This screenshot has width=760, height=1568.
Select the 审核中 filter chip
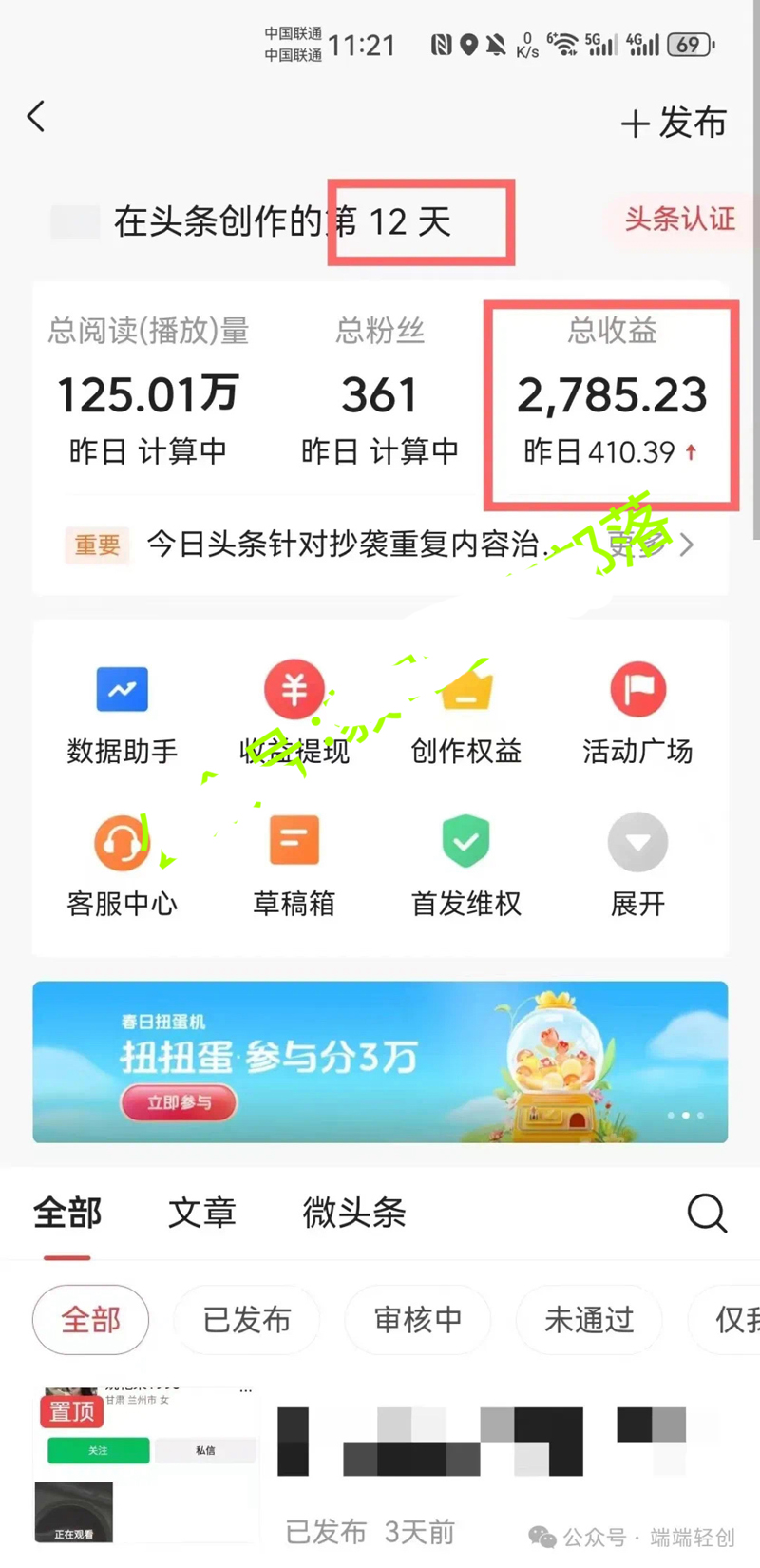tap(417, 1319)
